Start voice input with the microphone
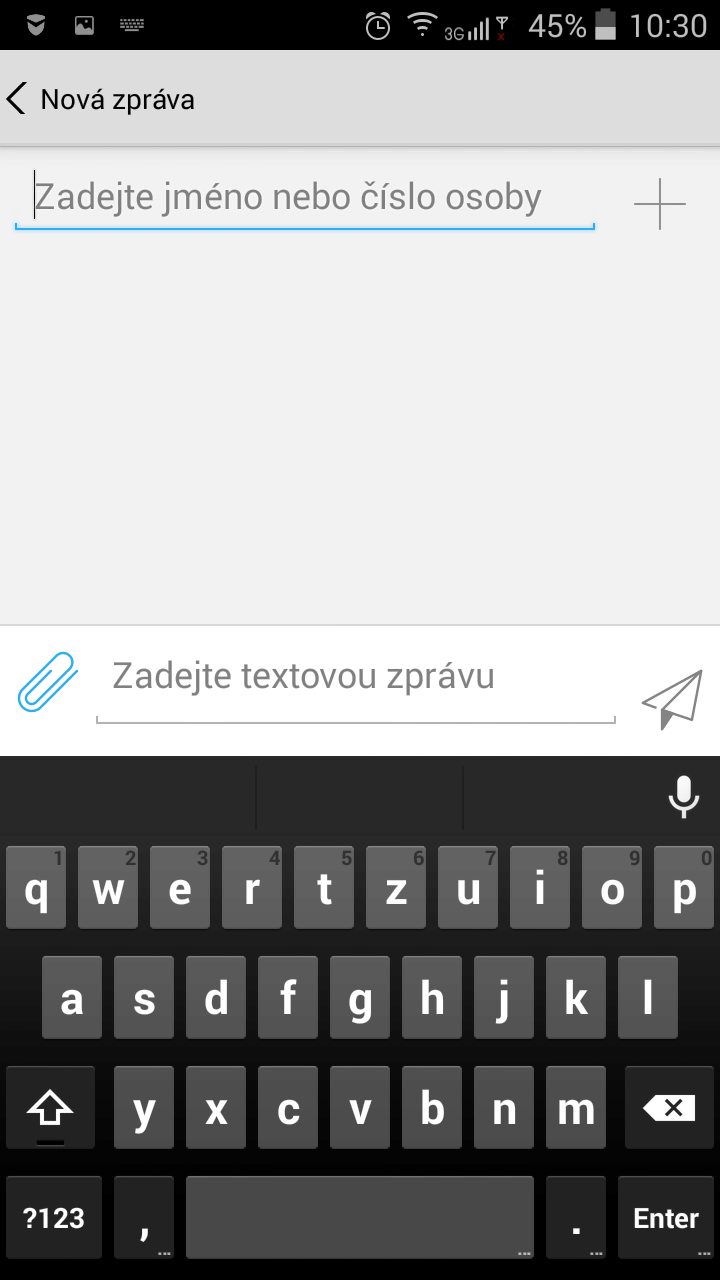Screen dimensions: 720x1280 pos(684,797)
